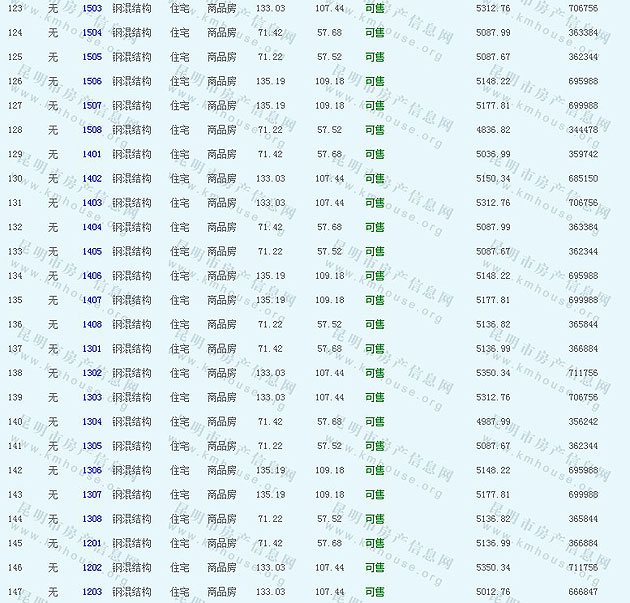Tap room number 1304
This screenshot has height=603, width=630.
click(x=92, y=422)
